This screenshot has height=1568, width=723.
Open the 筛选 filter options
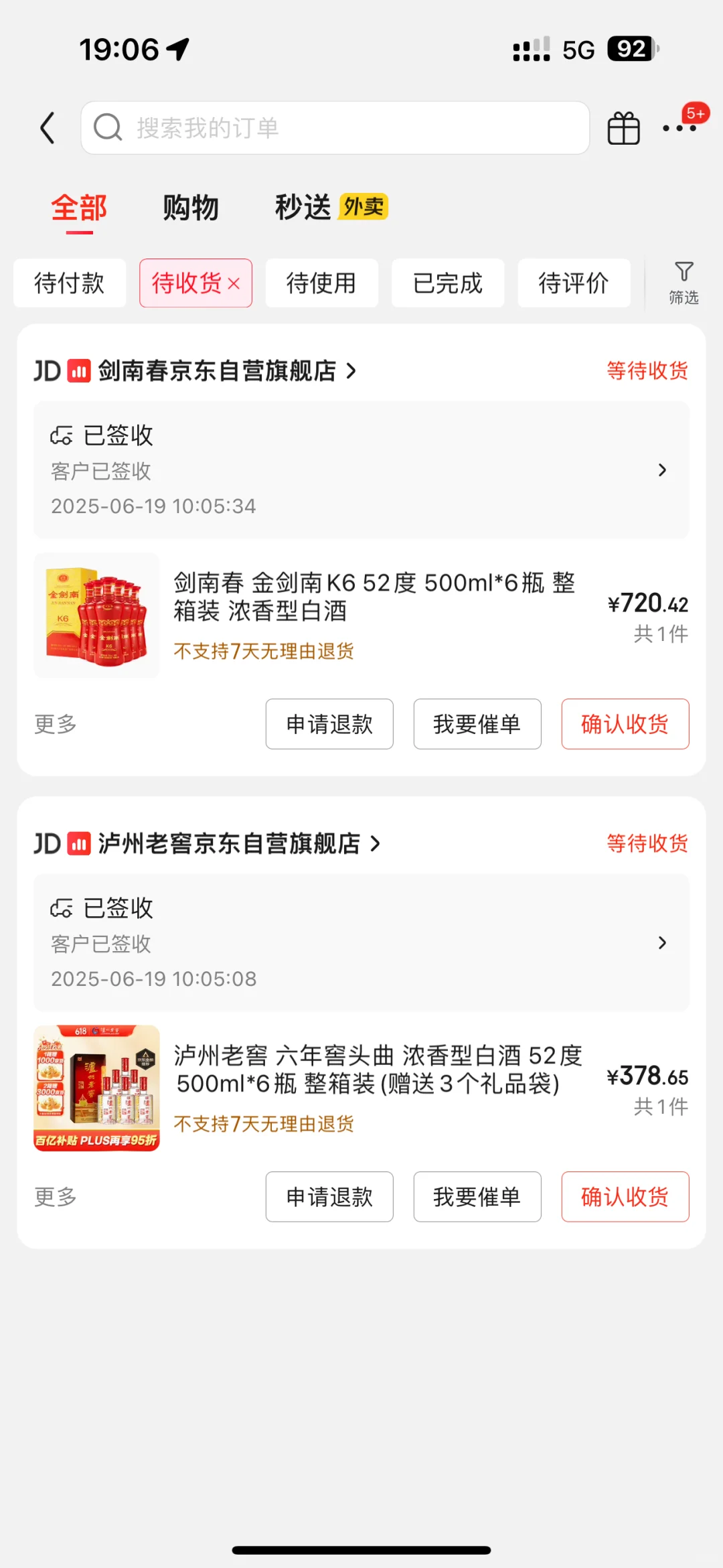click(x=684, y=283)
